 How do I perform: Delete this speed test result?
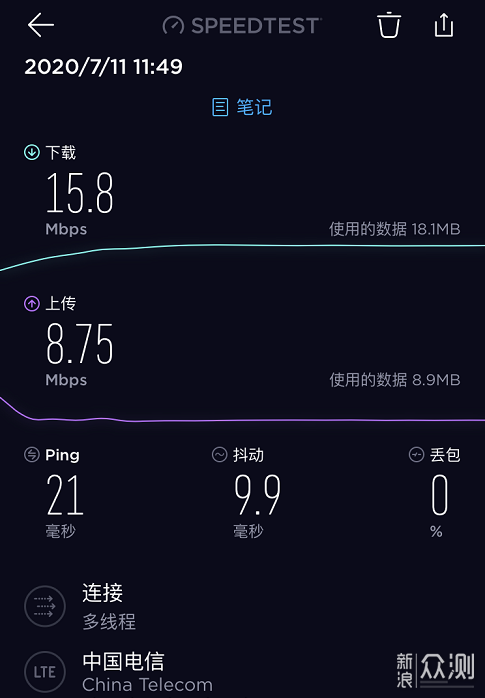(x=389, y=25)
